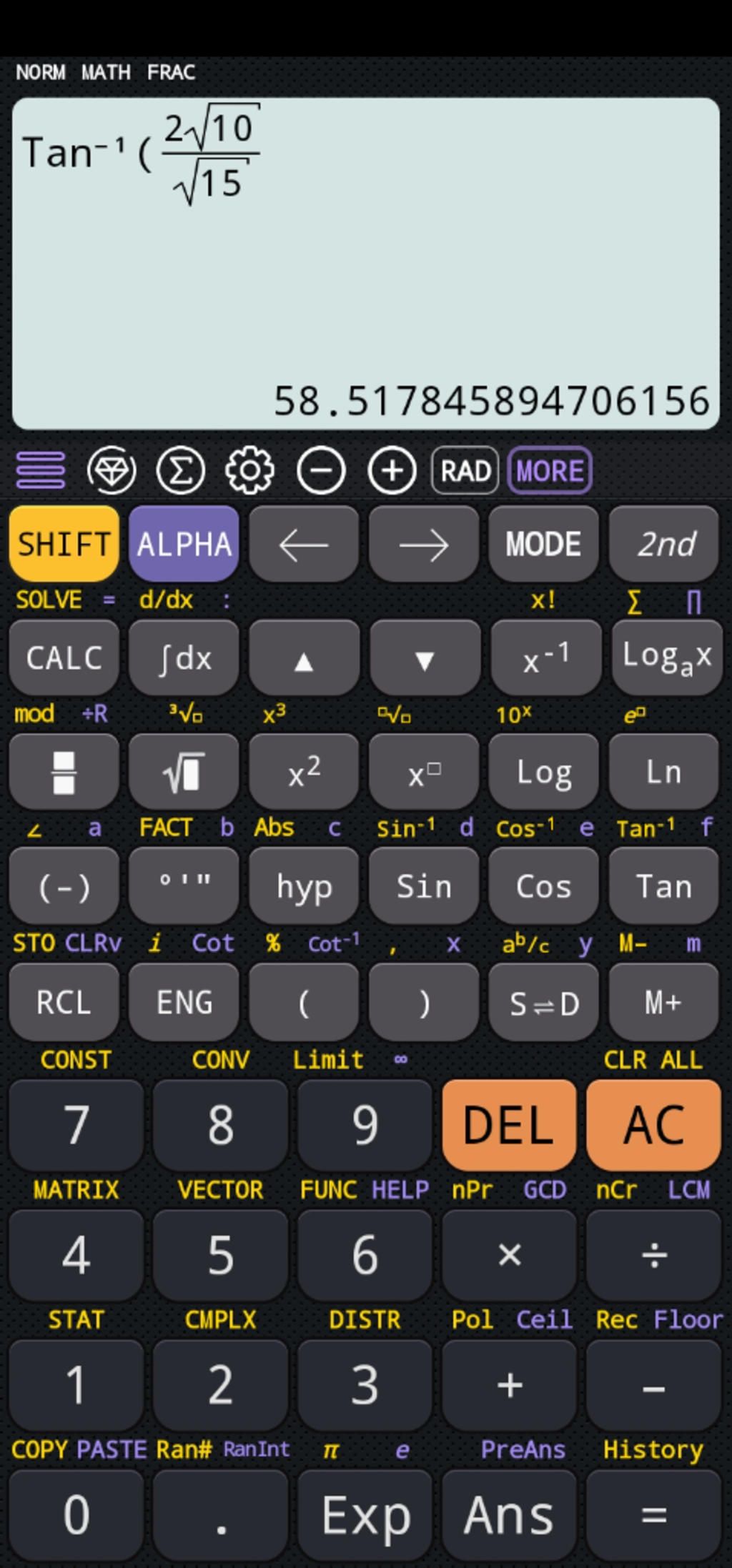Move cursor left with the arrow key
This screenshot has height=1568, width=732.
[x=304, y=544]
